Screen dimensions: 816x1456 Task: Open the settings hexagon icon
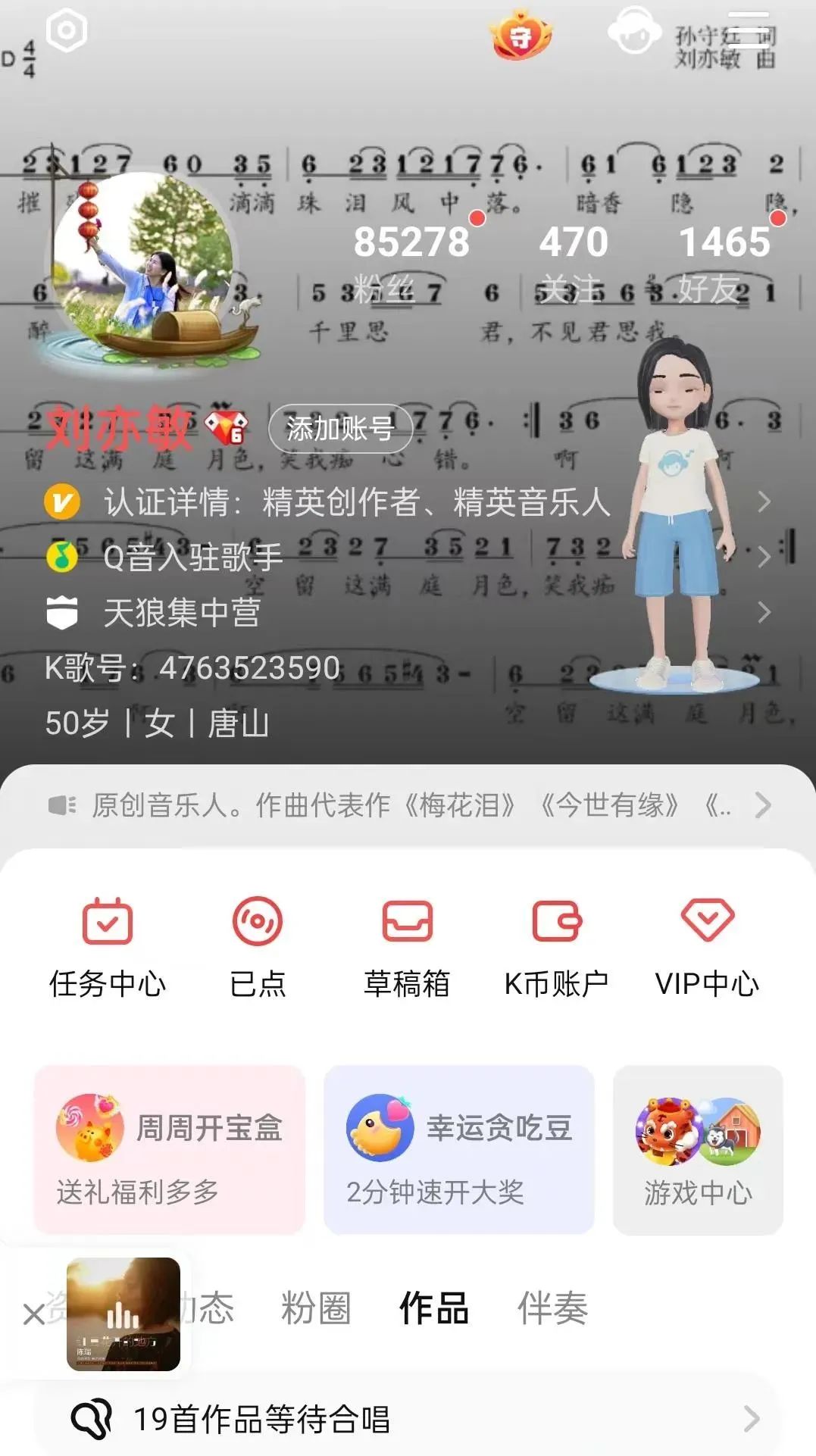pos(67,31)
